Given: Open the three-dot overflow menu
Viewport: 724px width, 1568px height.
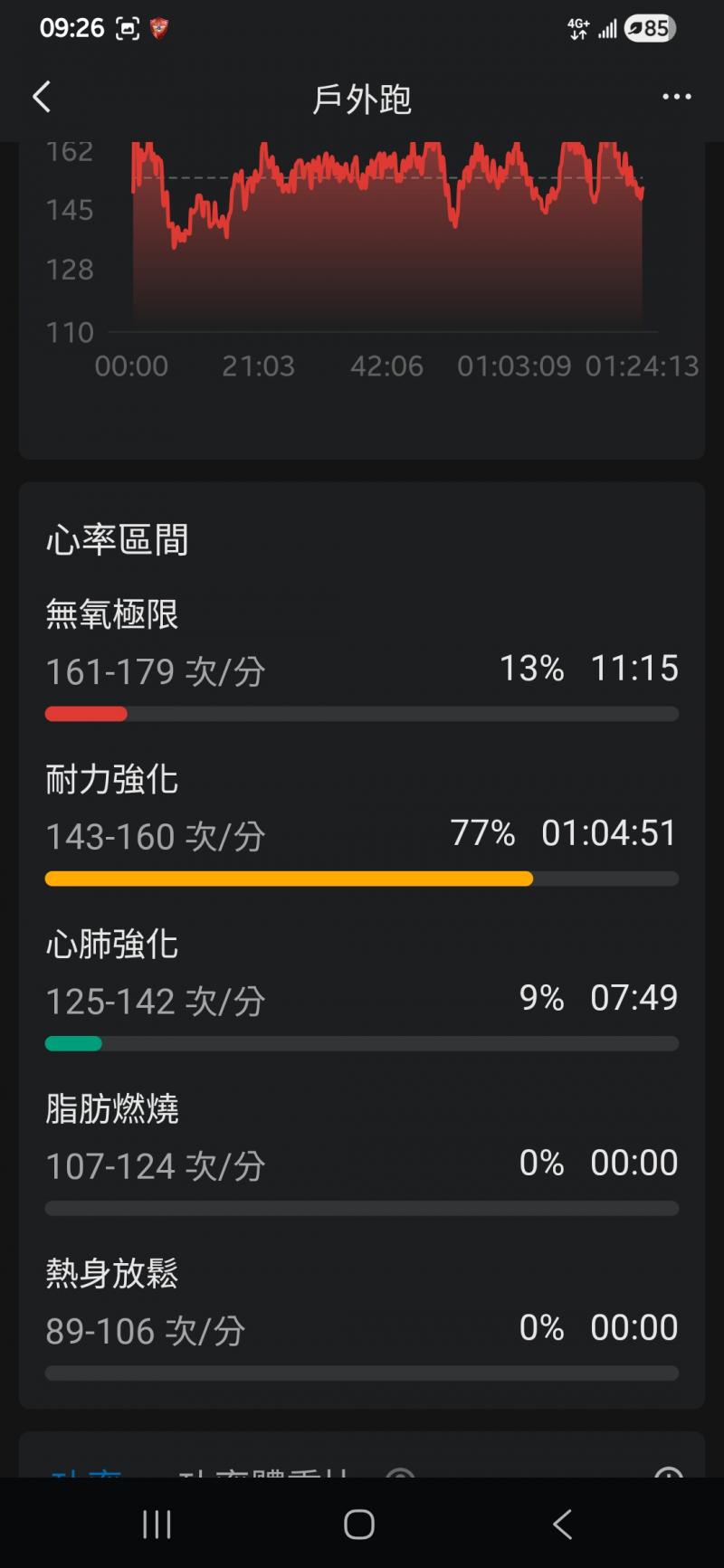Looking at the screenshot, I should tap(676, 97).
